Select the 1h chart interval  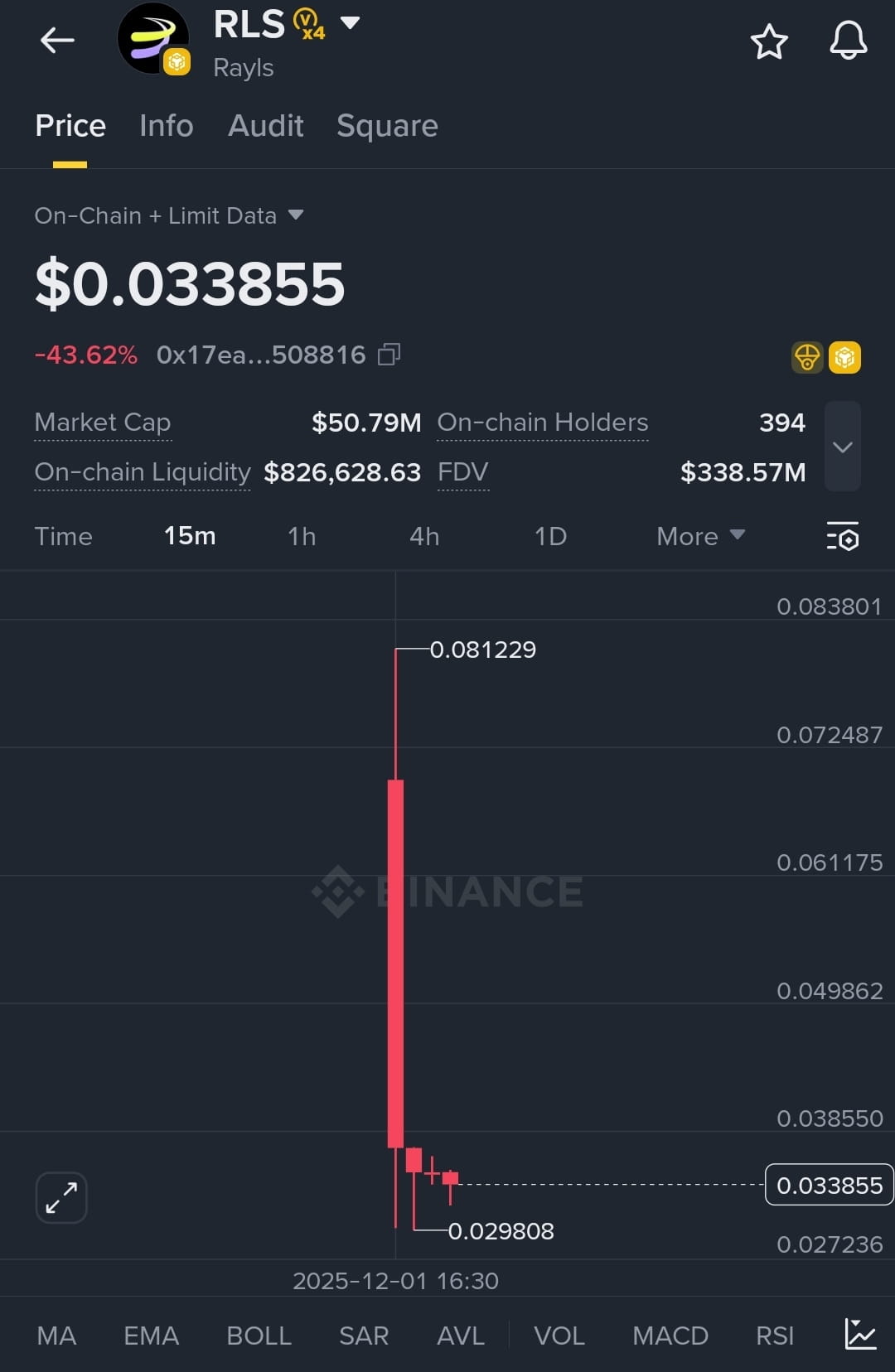[302, 537]
